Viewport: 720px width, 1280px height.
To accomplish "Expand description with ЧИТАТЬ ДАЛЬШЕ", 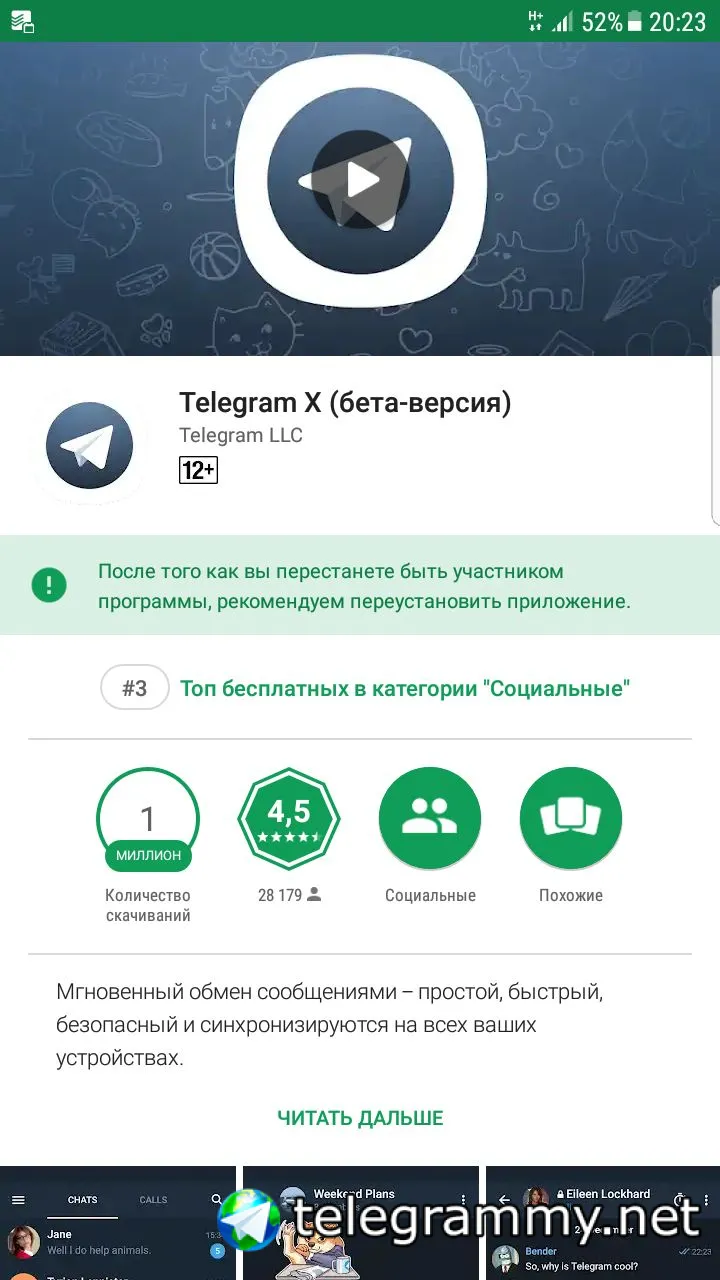I will coord(360,1118).
